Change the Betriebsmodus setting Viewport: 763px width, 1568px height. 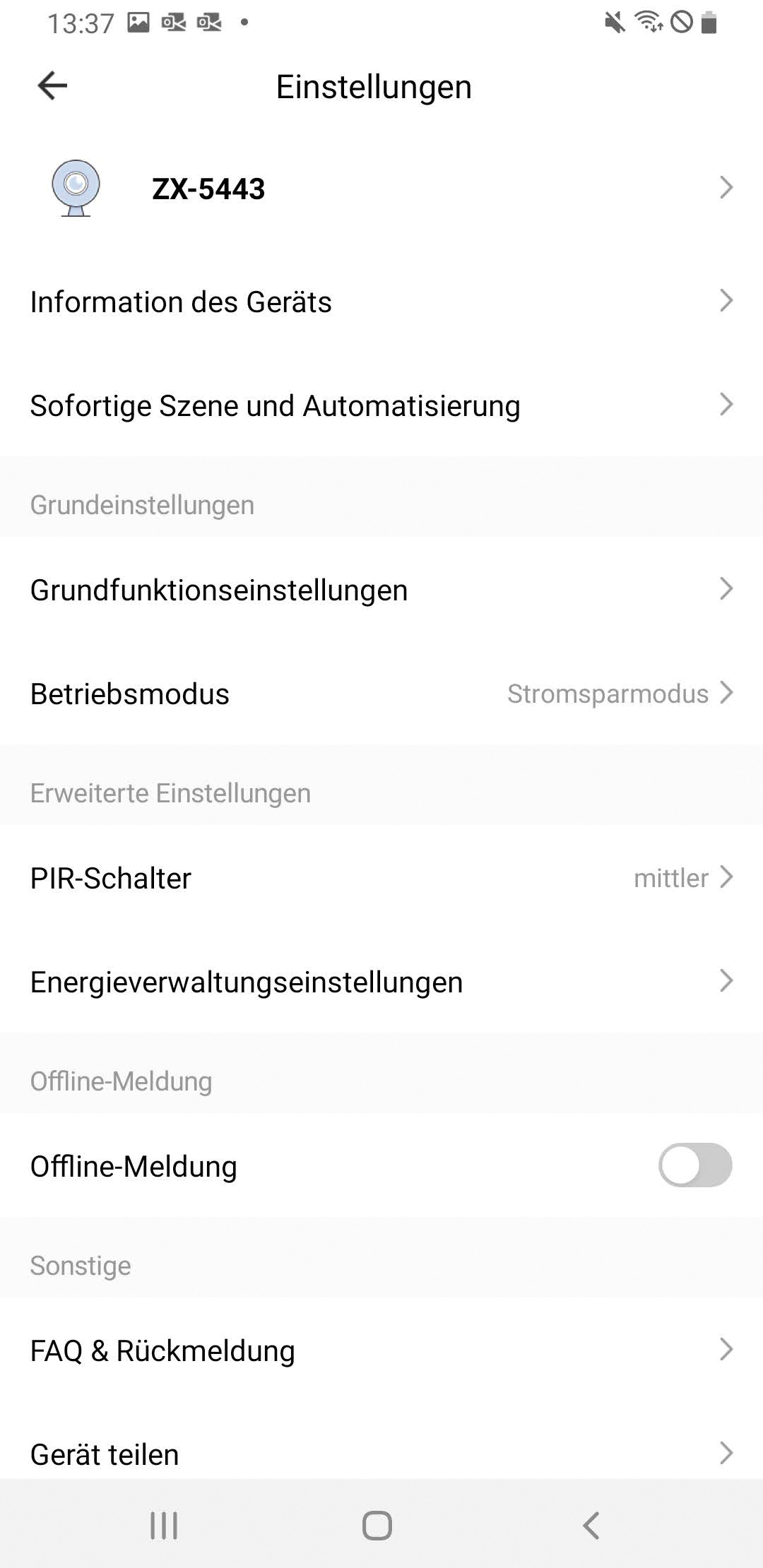coord(381,694)
